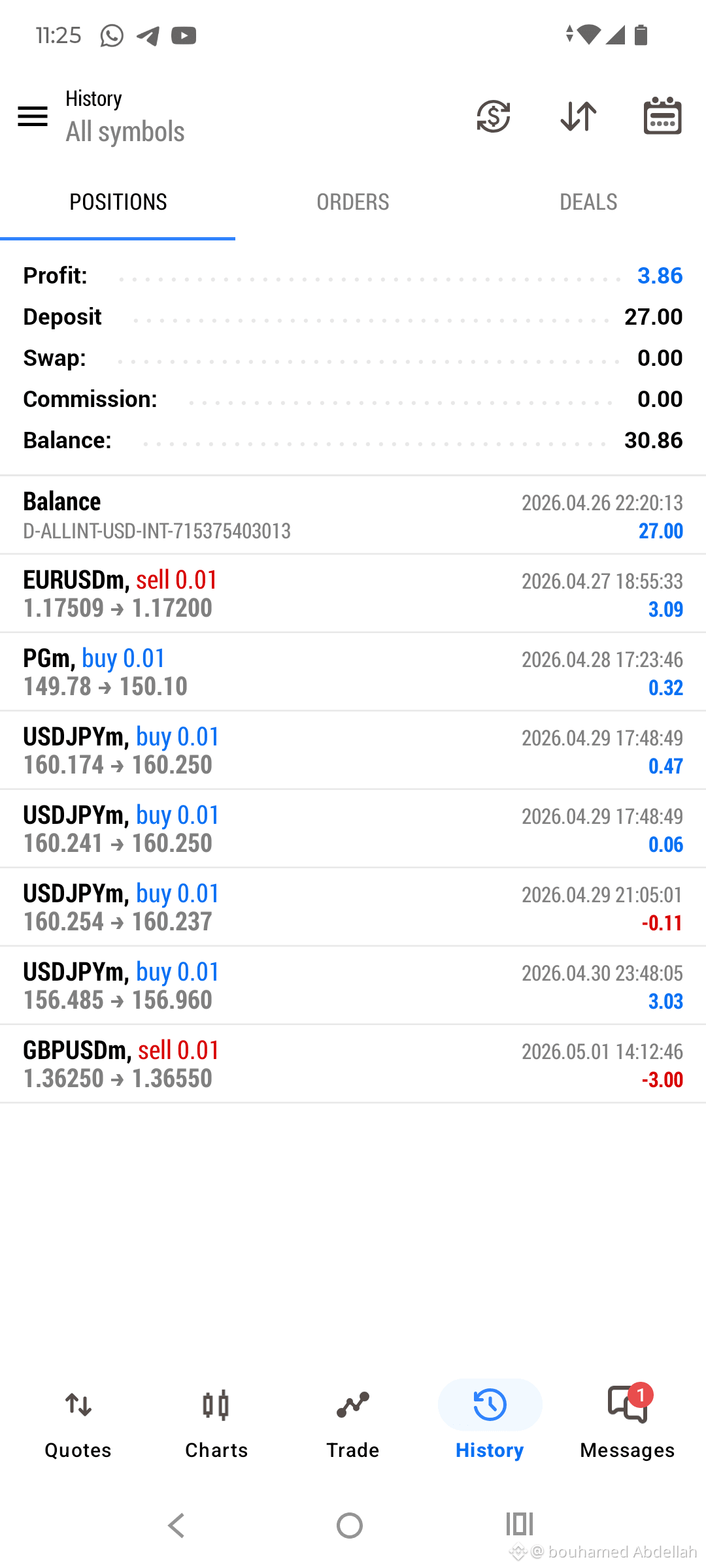Open the sort order arrows icon
This screenshot has height=1568, width=706.
click(x=579, y=116)
